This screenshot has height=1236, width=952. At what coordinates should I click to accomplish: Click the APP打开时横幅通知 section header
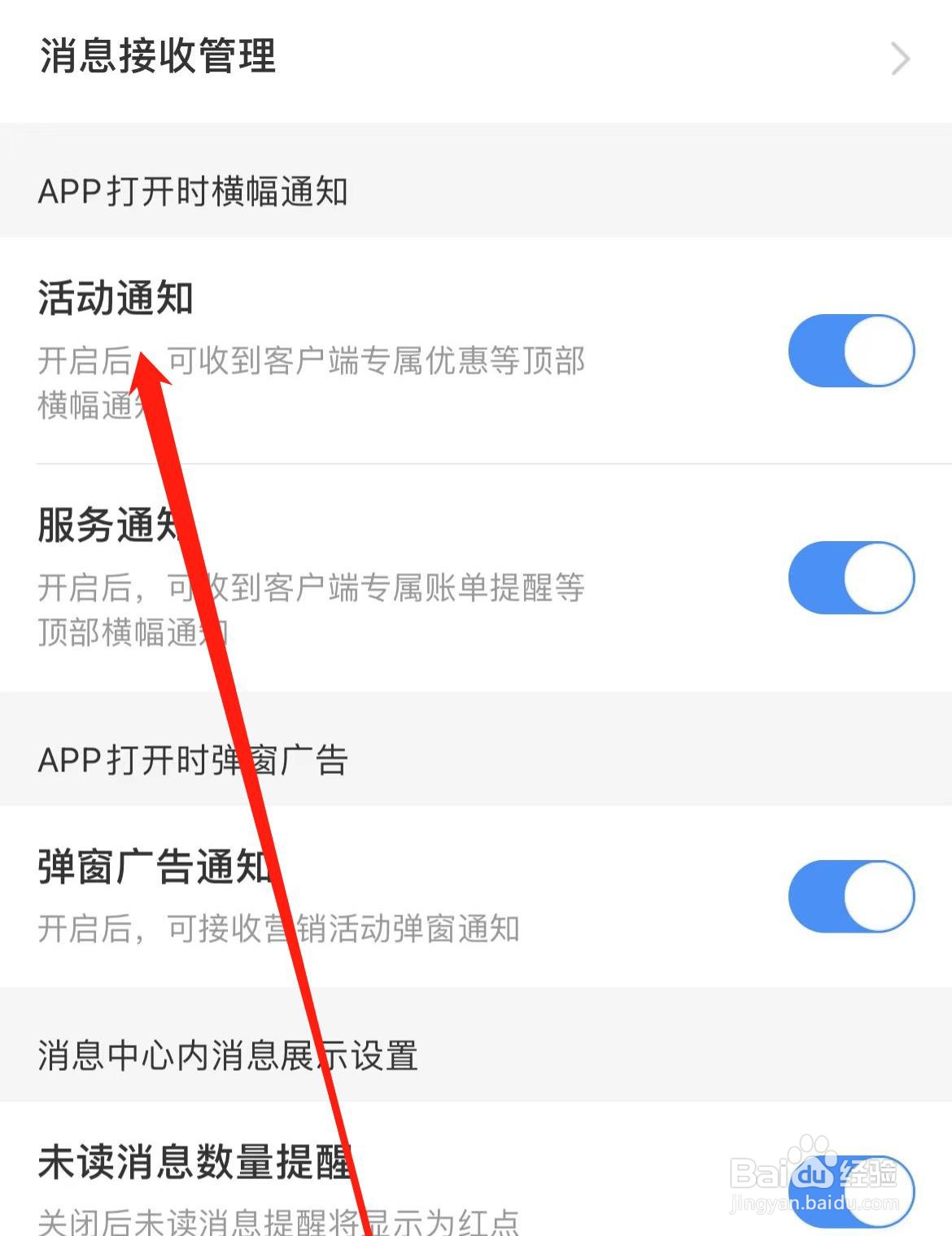195,193
